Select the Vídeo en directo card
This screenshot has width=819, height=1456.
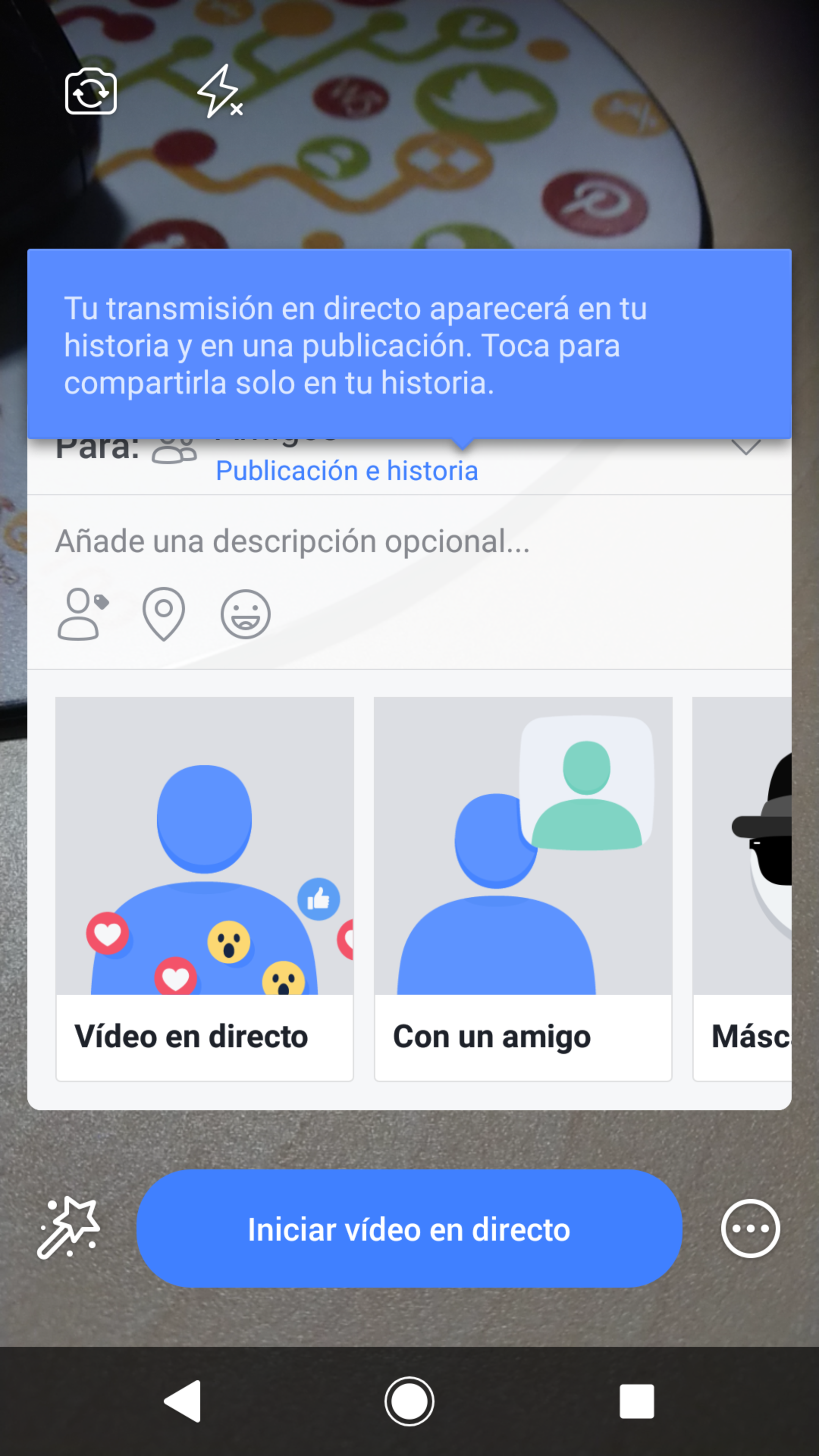coord(205,888)
